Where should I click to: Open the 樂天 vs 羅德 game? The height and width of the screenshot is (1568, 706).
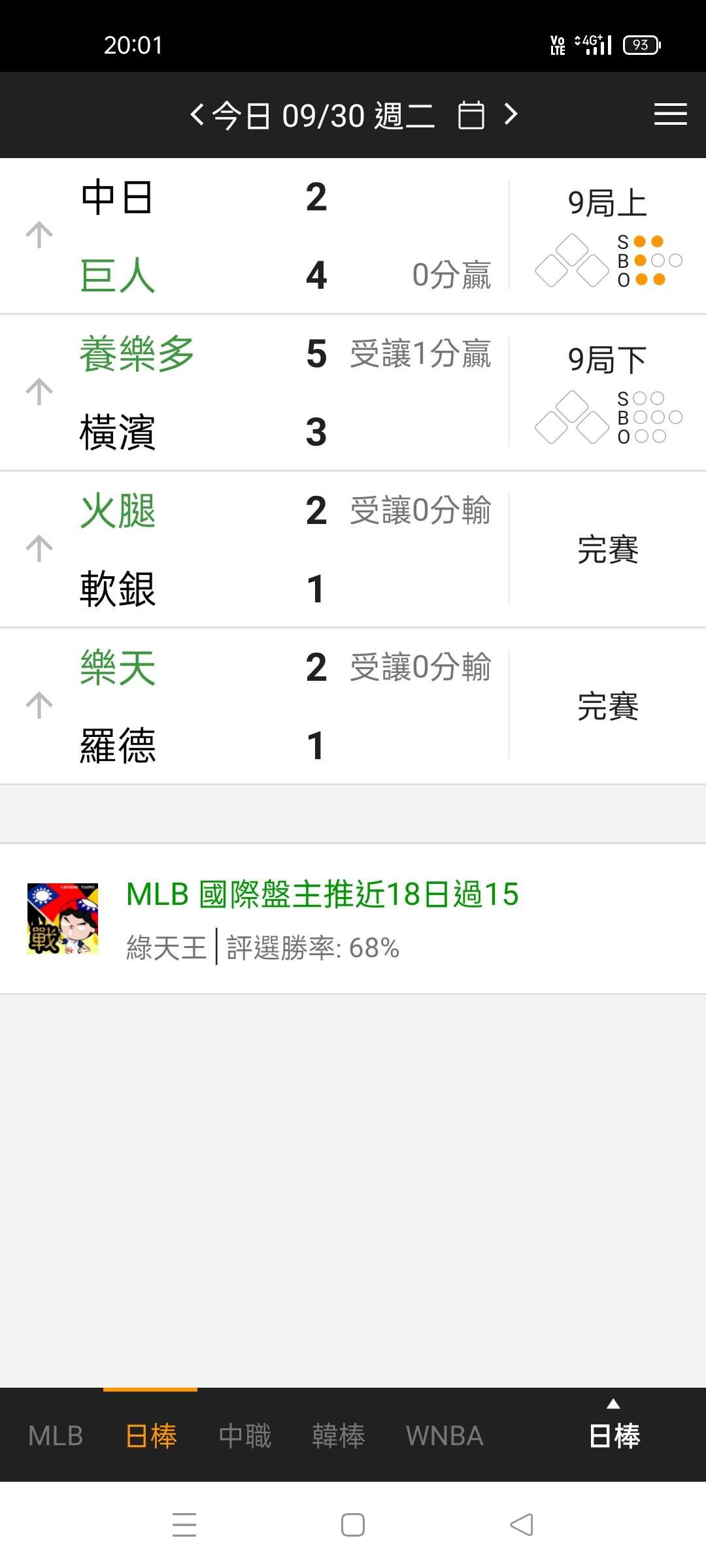261,706
